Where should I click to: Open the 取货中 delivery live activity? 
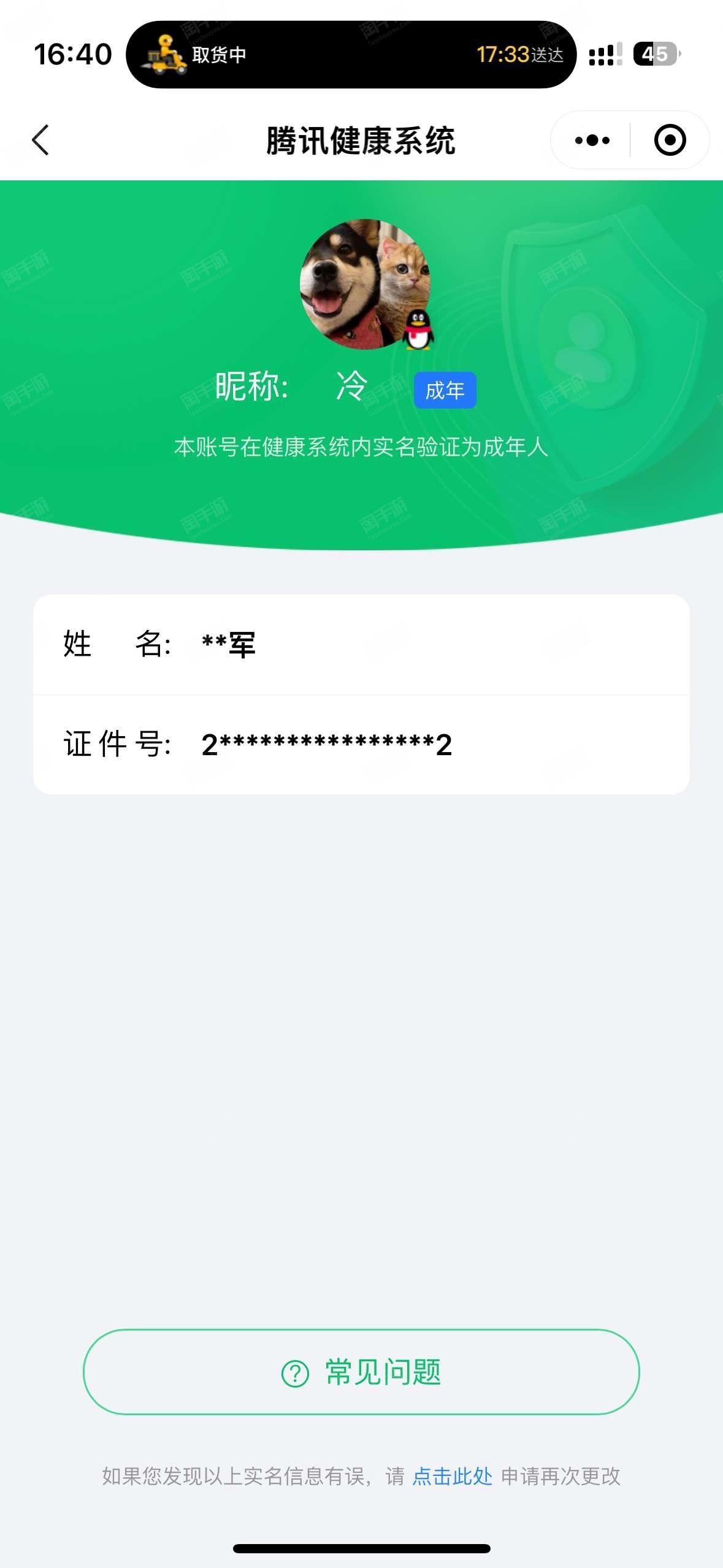click(x=351, y=55)
